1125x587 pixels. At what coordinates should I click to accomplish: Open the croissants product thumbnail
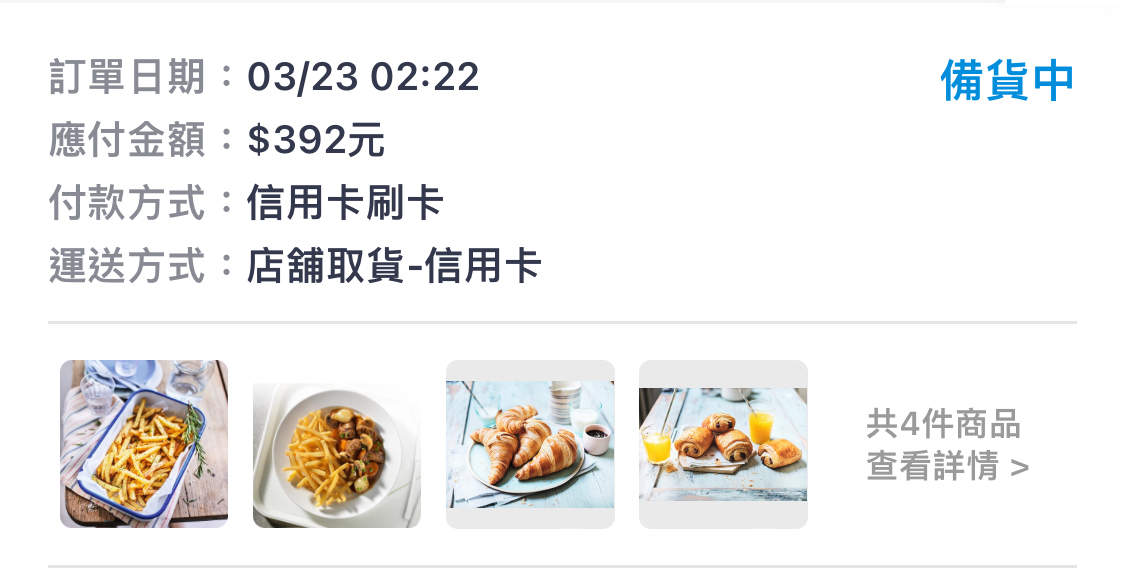click(530, 444)
